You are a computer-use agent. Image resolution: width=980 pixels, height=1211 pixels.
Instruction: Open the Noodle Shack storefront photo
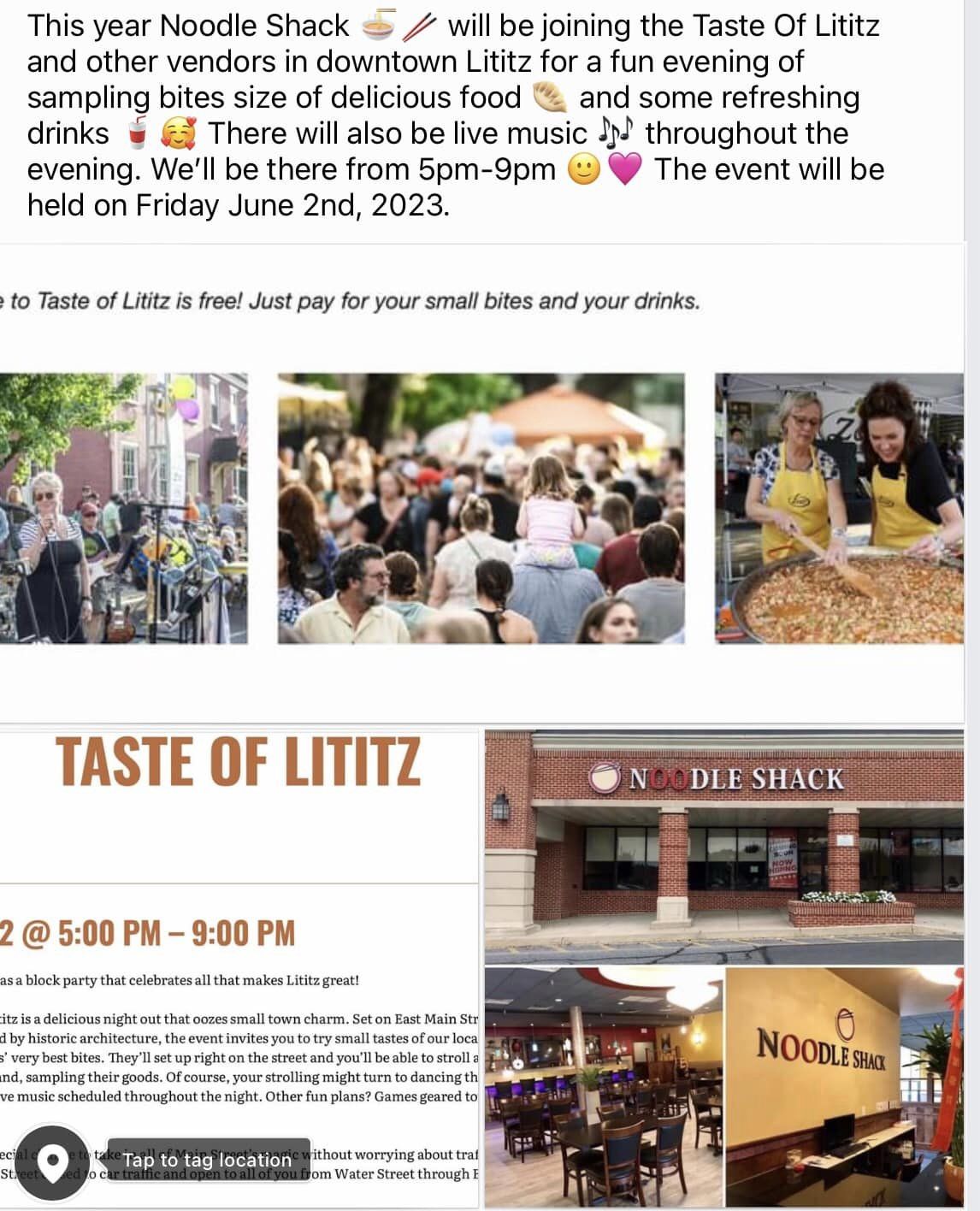(x=723, y=847)
